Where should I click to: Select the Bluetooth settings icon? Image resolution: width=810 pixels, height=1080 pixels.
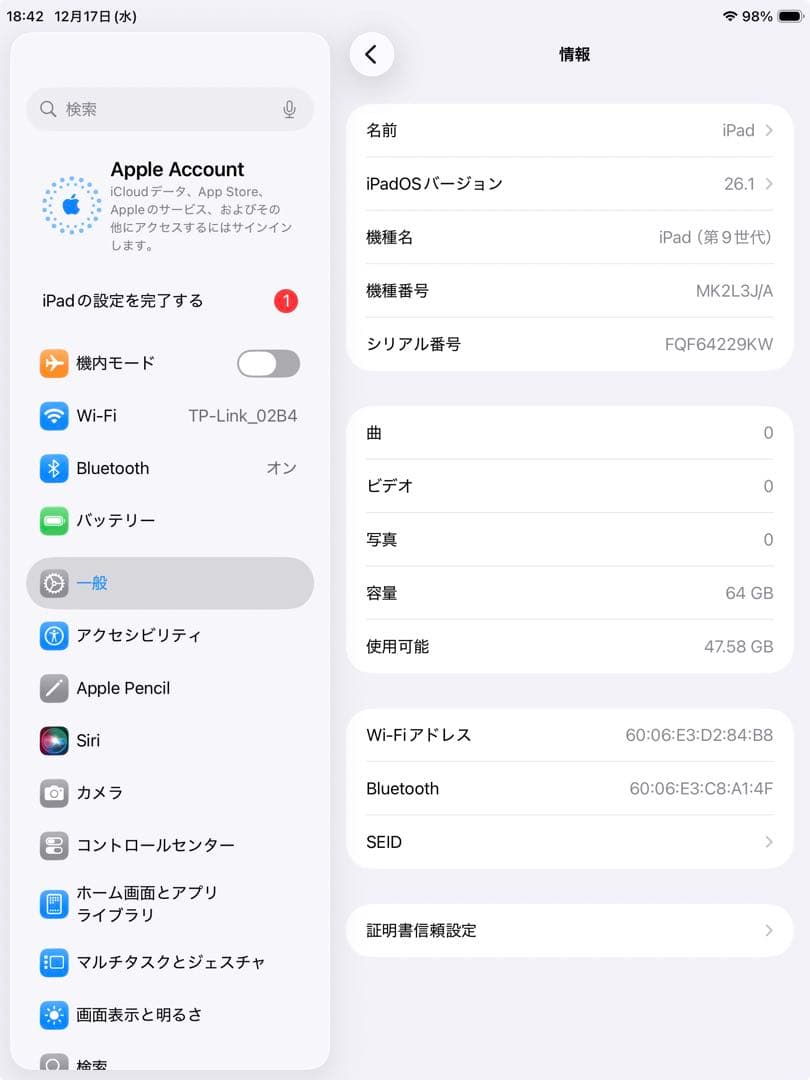(53, 468)
